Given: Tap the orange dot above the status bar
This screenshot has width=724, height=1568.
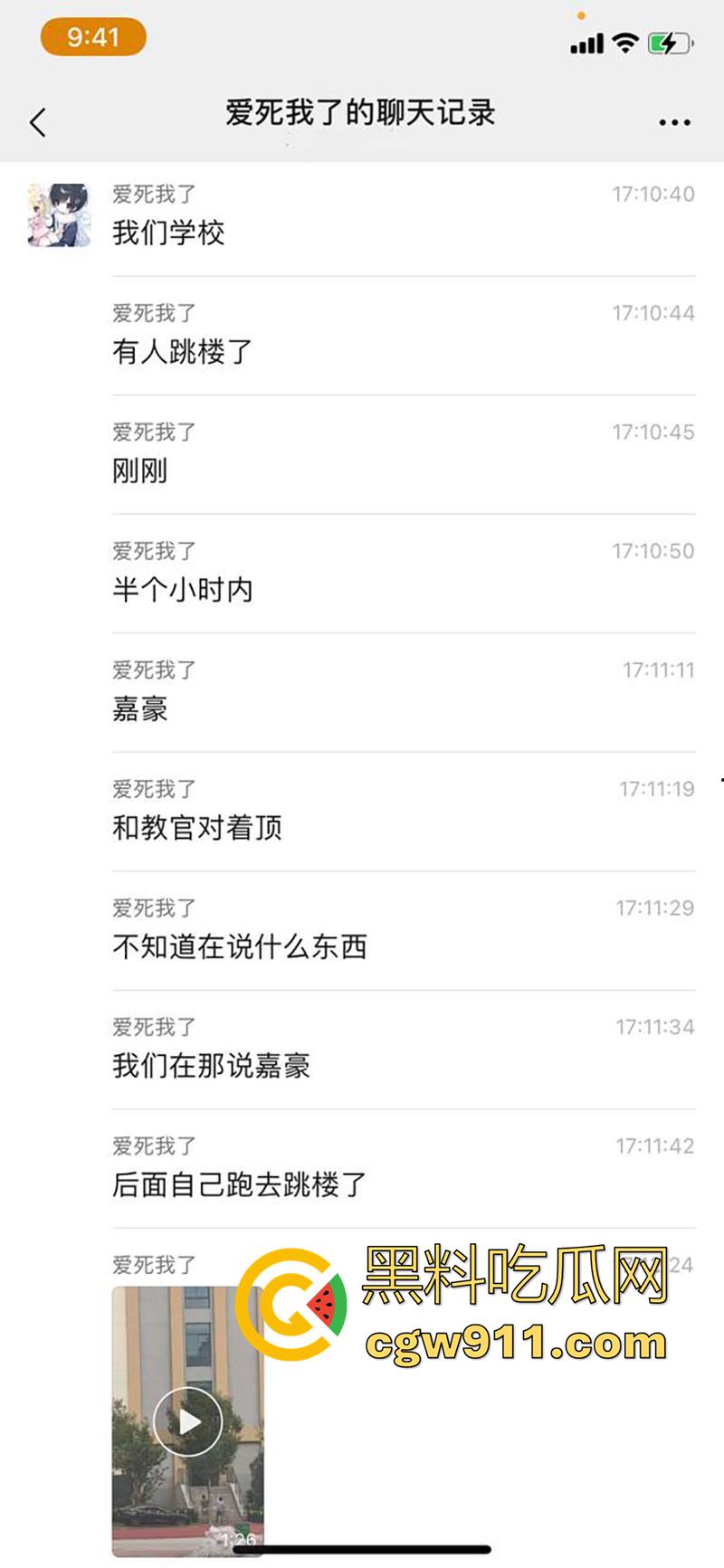Looking at the screenshot, I should [580, 15].
